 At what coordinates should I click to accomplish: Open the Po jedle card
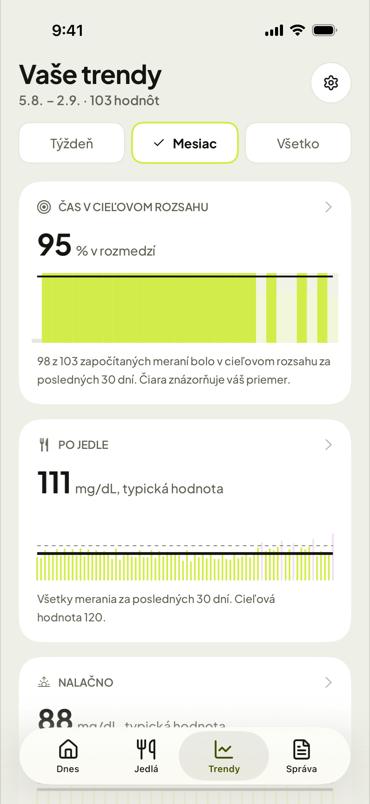pos(185,531)
